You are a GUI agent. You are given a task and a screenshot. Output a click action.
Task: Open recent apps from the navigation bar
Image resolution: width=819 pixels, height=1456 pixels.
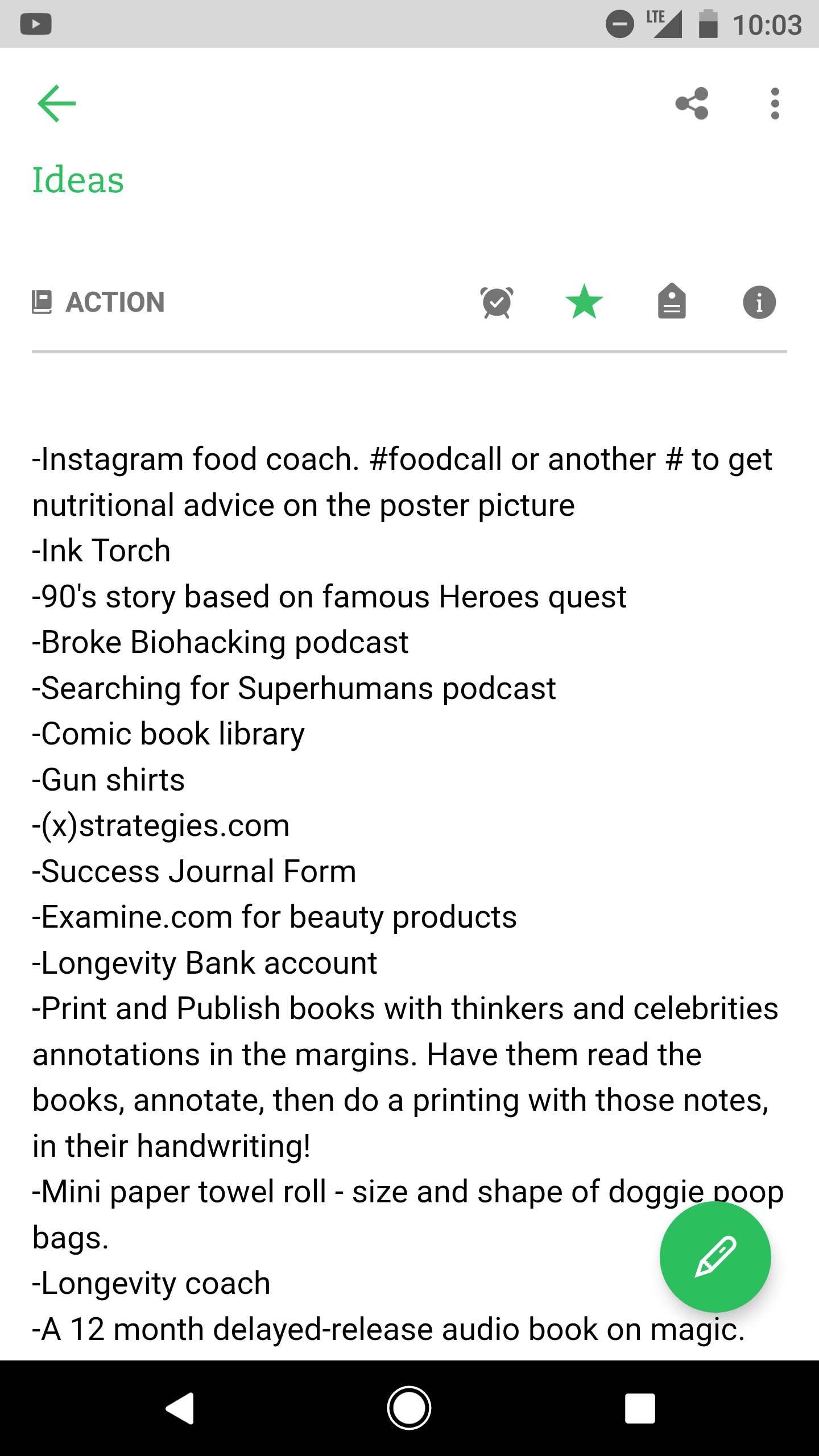point(640,1408)
